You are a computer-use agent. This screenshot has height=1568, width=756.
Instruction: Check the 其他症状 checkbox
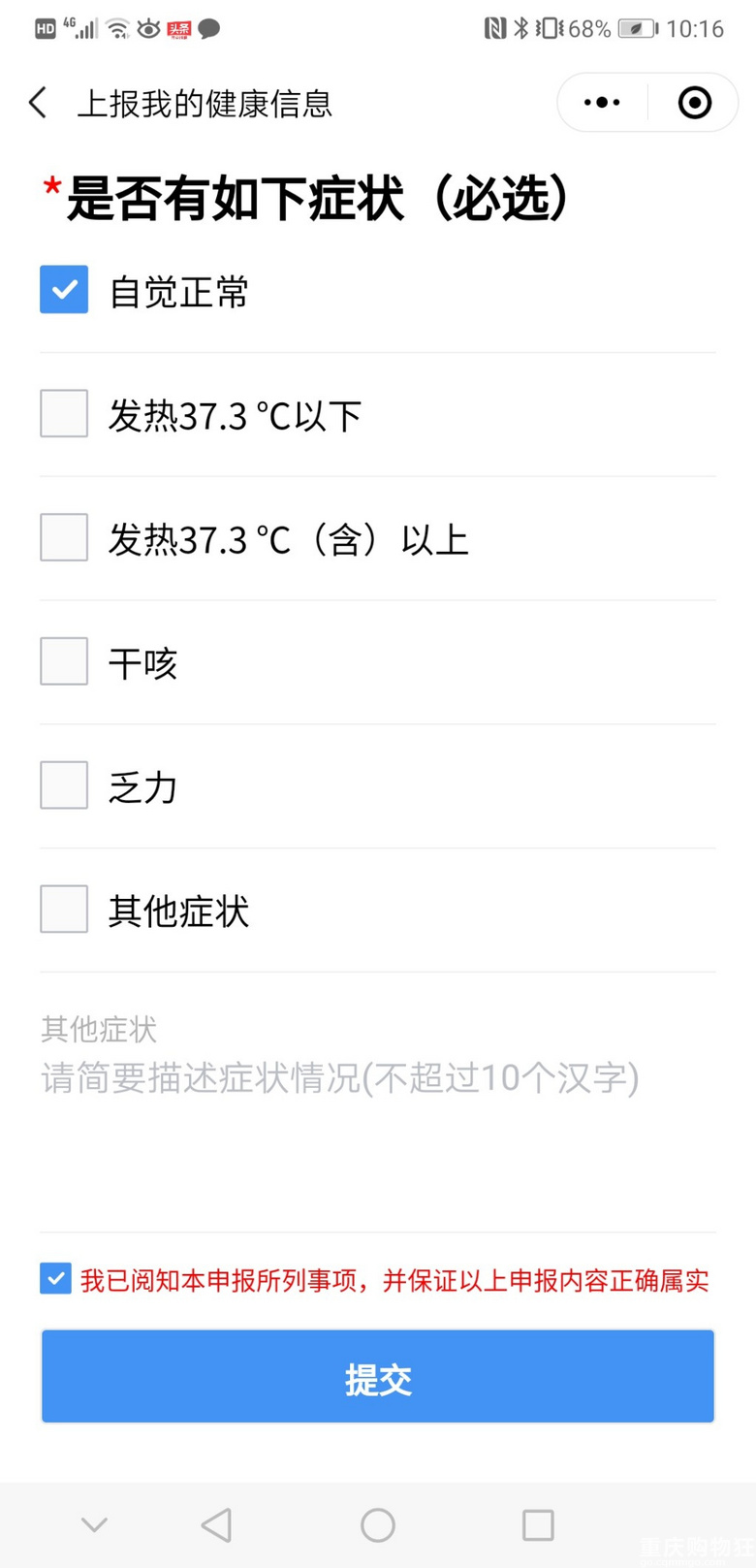point(64,910)
